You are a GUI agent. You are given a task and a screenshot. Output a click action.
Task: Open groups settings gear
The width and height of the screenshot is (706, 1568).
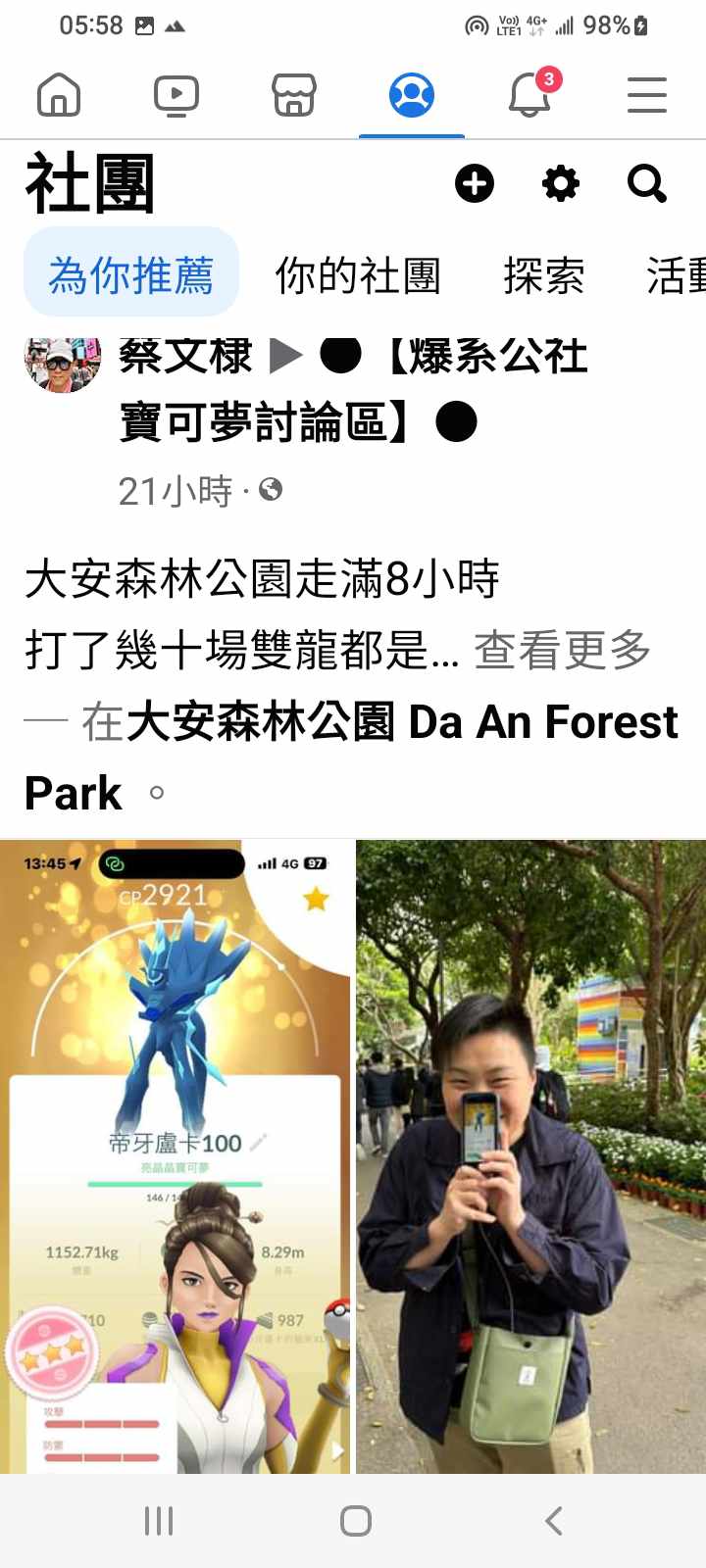click(561, 183)
